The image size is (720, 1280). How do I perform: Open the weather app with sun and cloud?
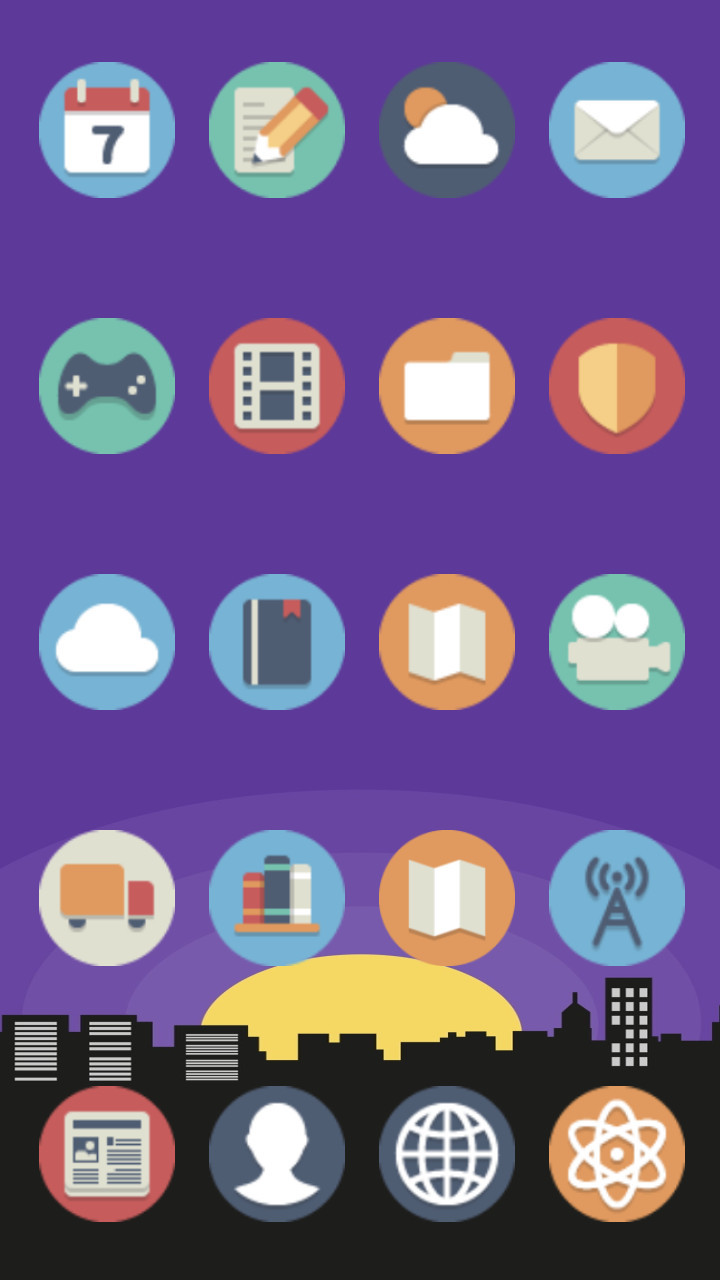click(x=447, y=130)
